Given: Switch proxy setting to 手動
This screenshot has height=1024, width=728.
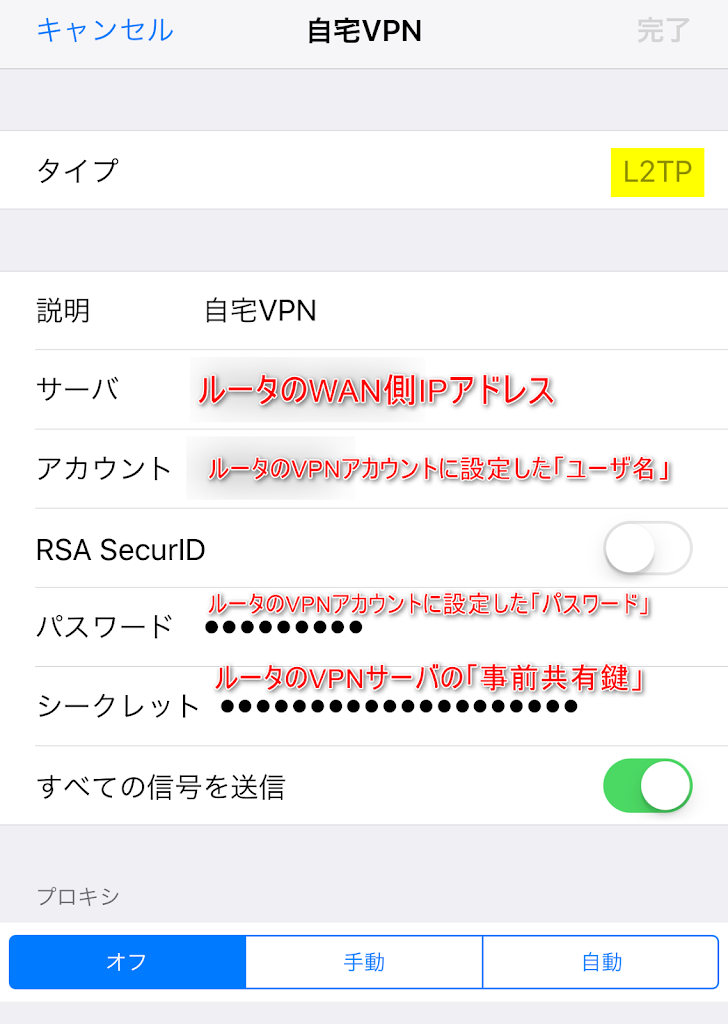Looking at the screenshot, I should 364,963.
